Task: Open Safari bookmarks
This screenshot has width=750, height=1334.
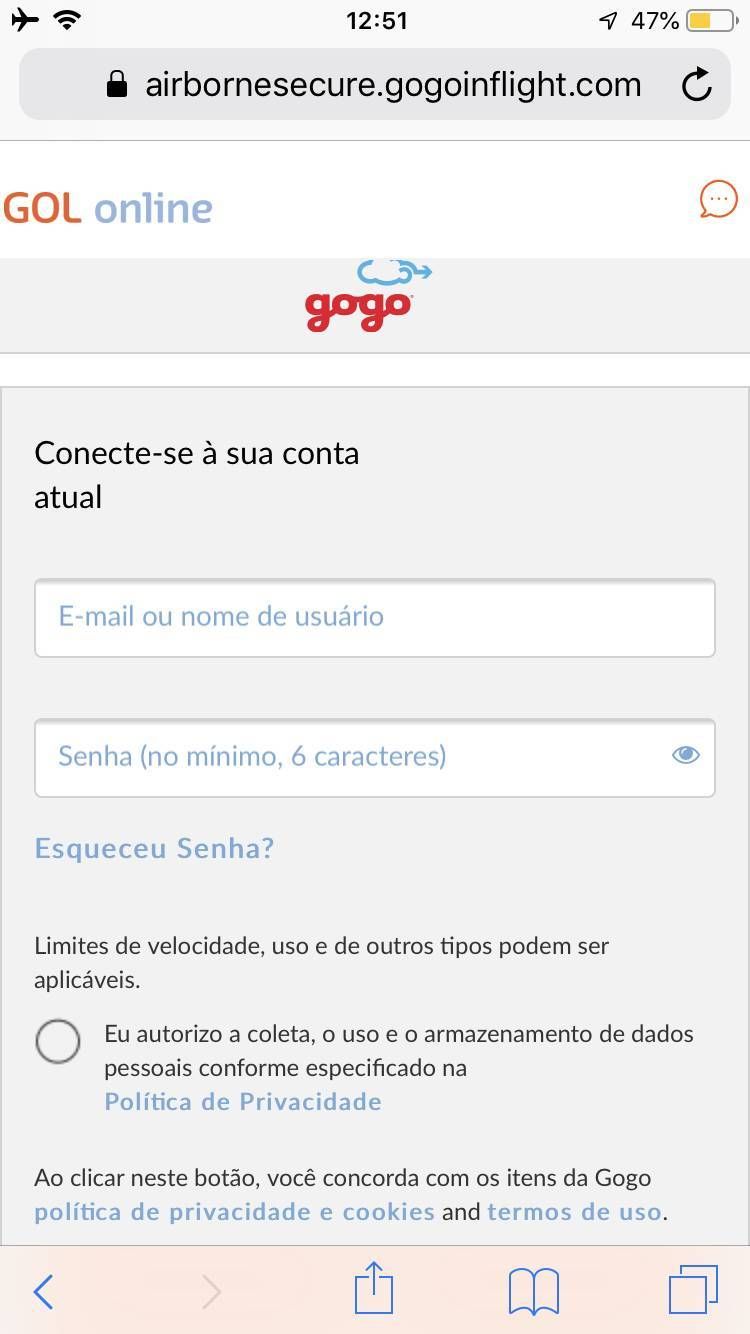Action: click(x=534, y=1291)
